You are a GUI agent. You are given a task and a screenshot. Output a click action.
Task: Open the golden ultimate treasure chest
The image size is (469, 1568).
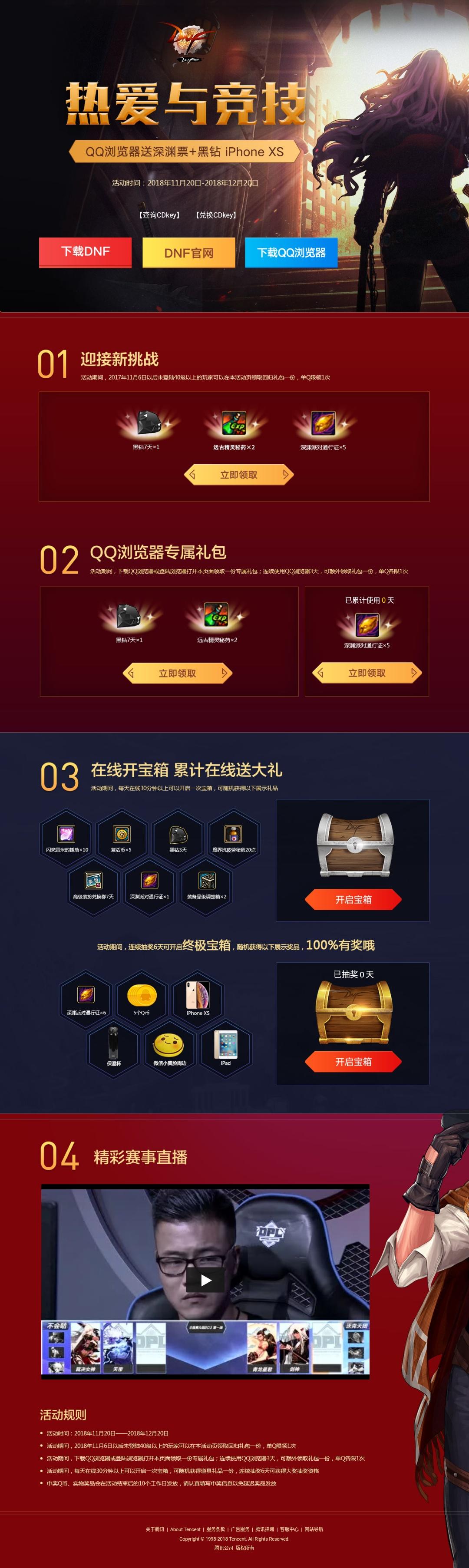click(x=353, y=1062)
